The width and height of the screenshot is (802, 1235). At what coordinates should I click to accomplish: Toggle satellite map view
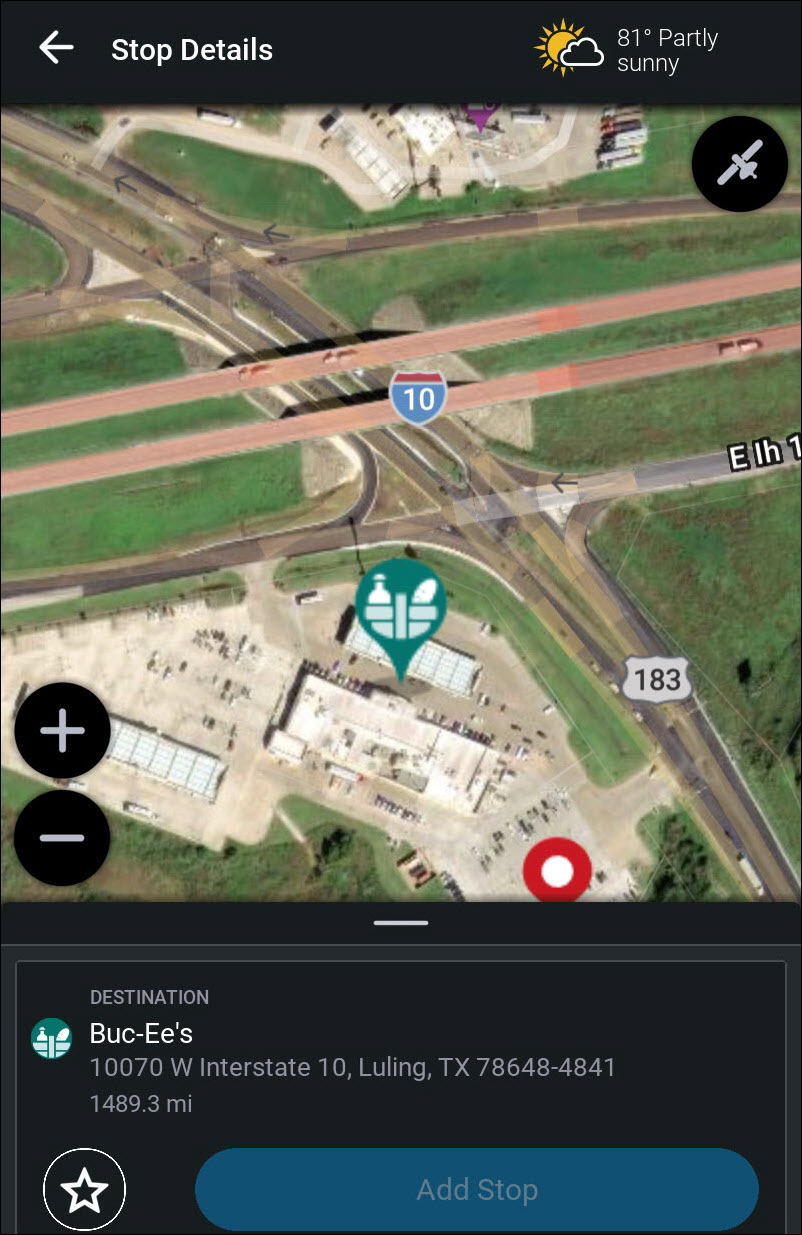(740, 164)
